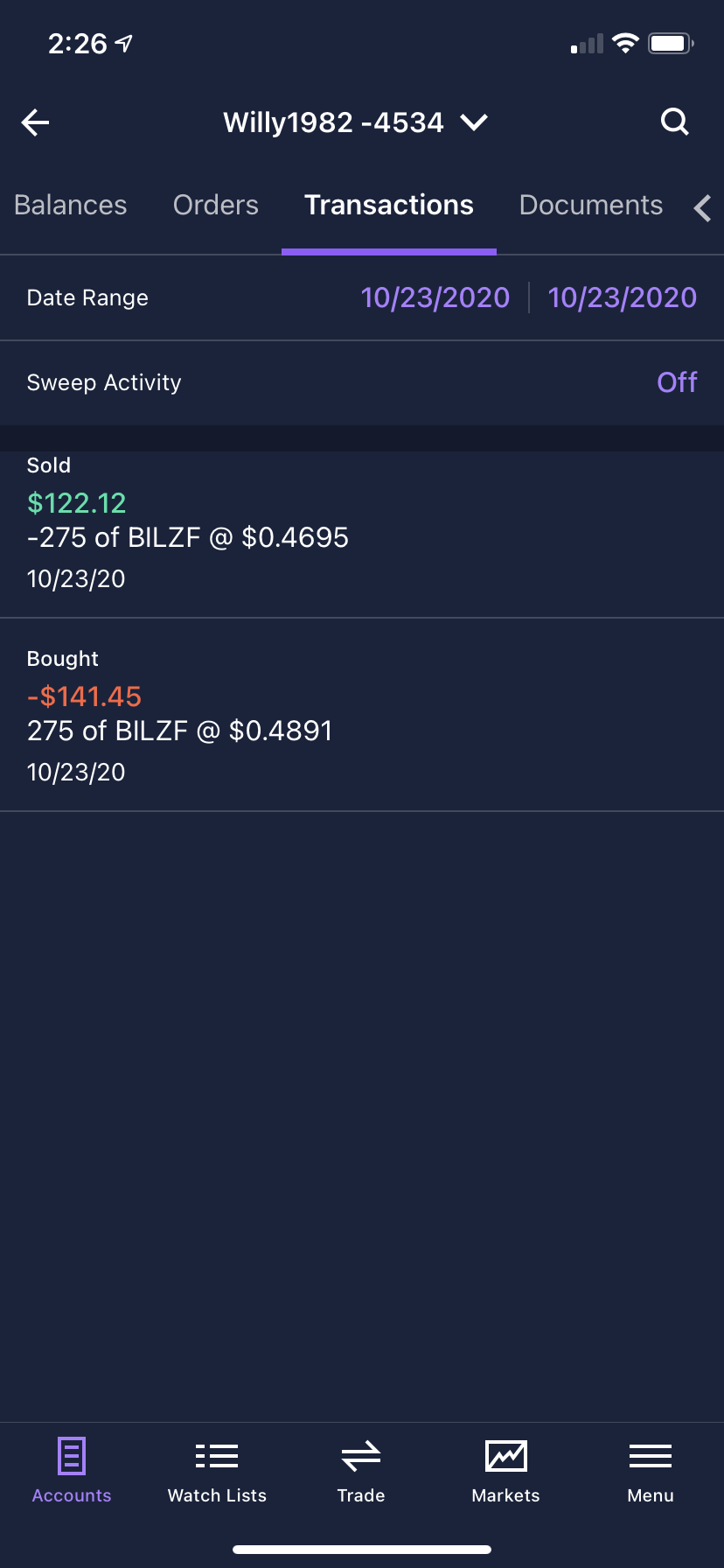Screen dimensions: 724x1568
Task: Open Watch Lists from the bottom bar
Action: pos(217,1470)
